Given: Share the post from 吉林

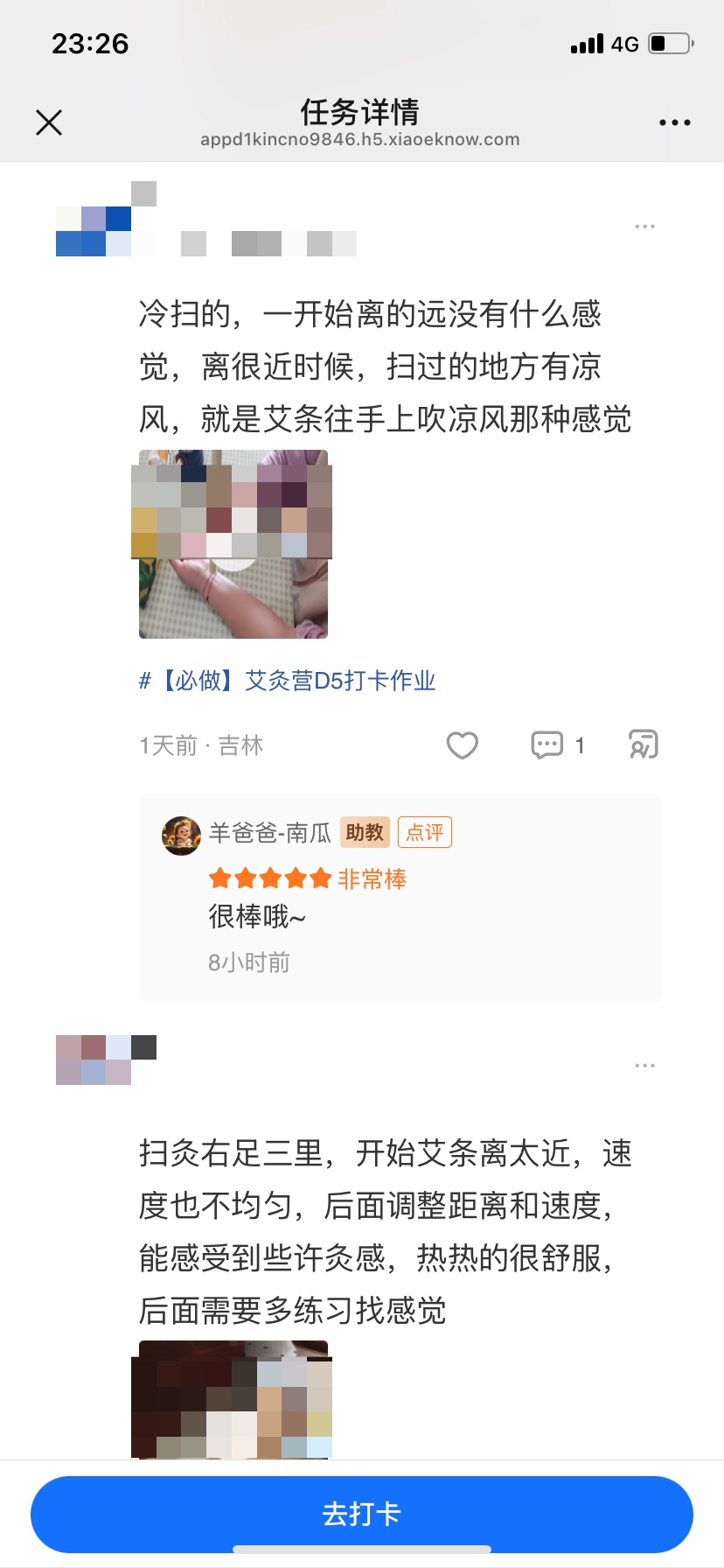Looking at the screenshot, I should pos(644,745).
